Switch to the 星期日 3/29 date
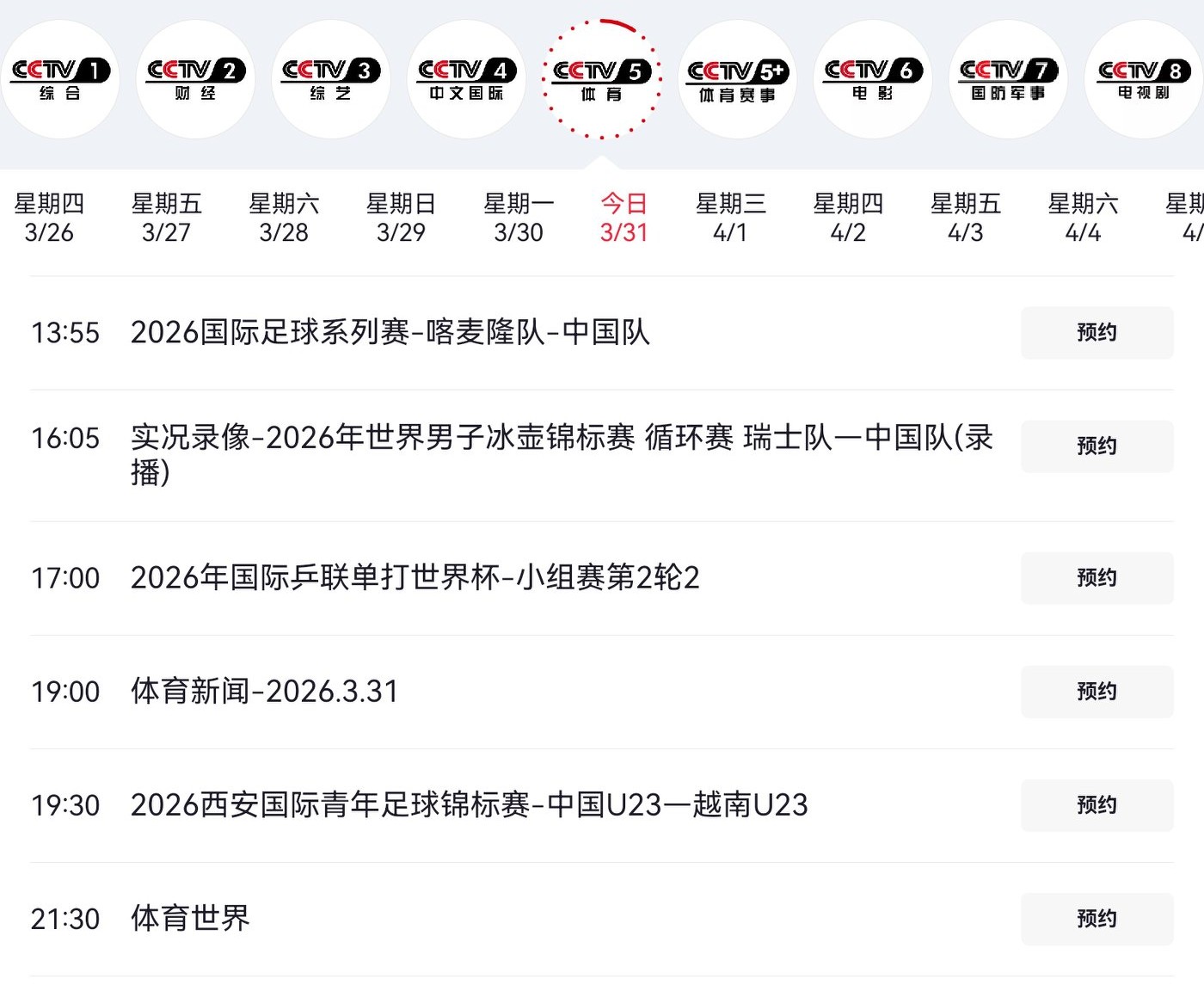1204x985 pixels. 401,218
